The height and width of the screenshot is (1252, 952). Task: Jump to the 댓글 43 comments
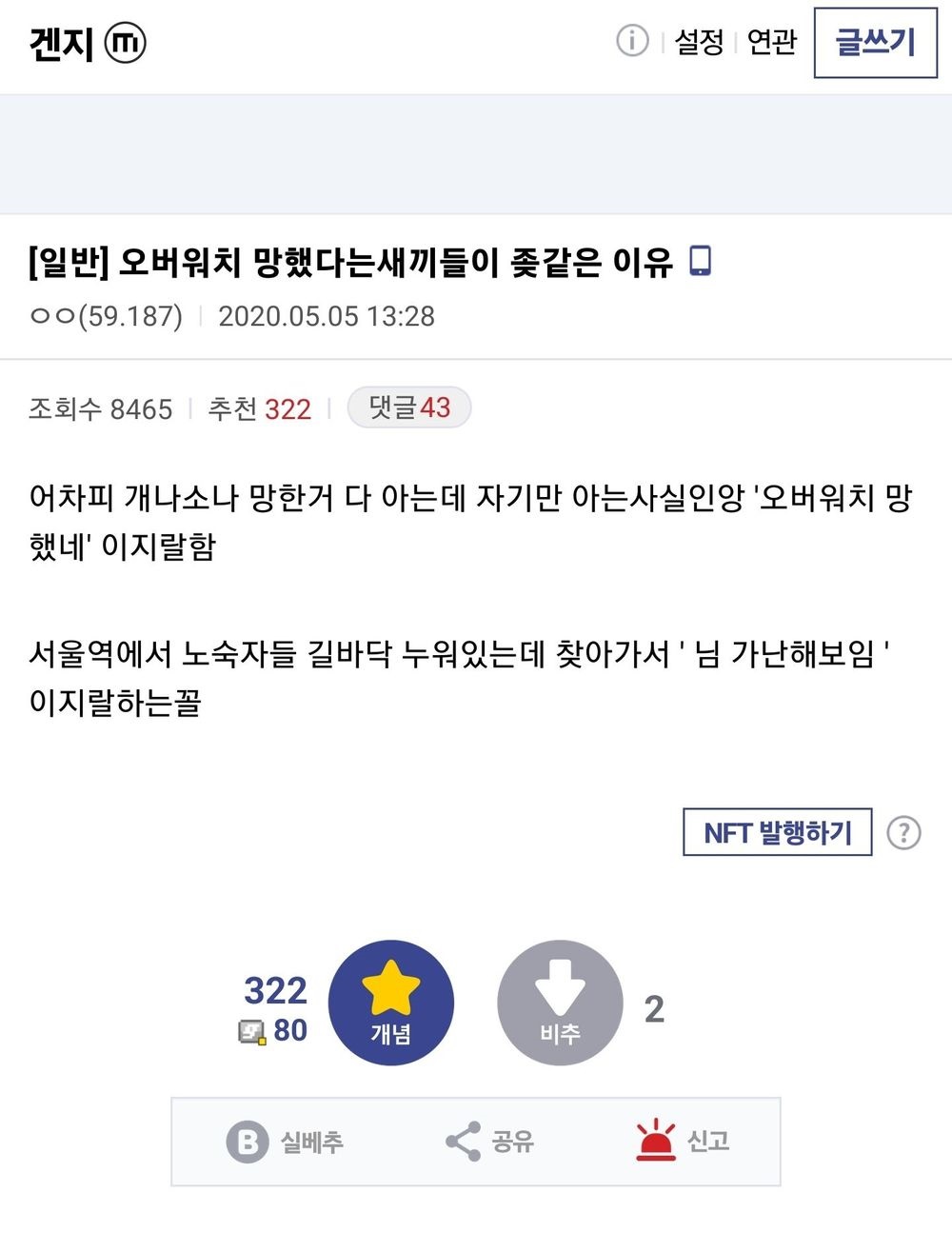point(409,407)
